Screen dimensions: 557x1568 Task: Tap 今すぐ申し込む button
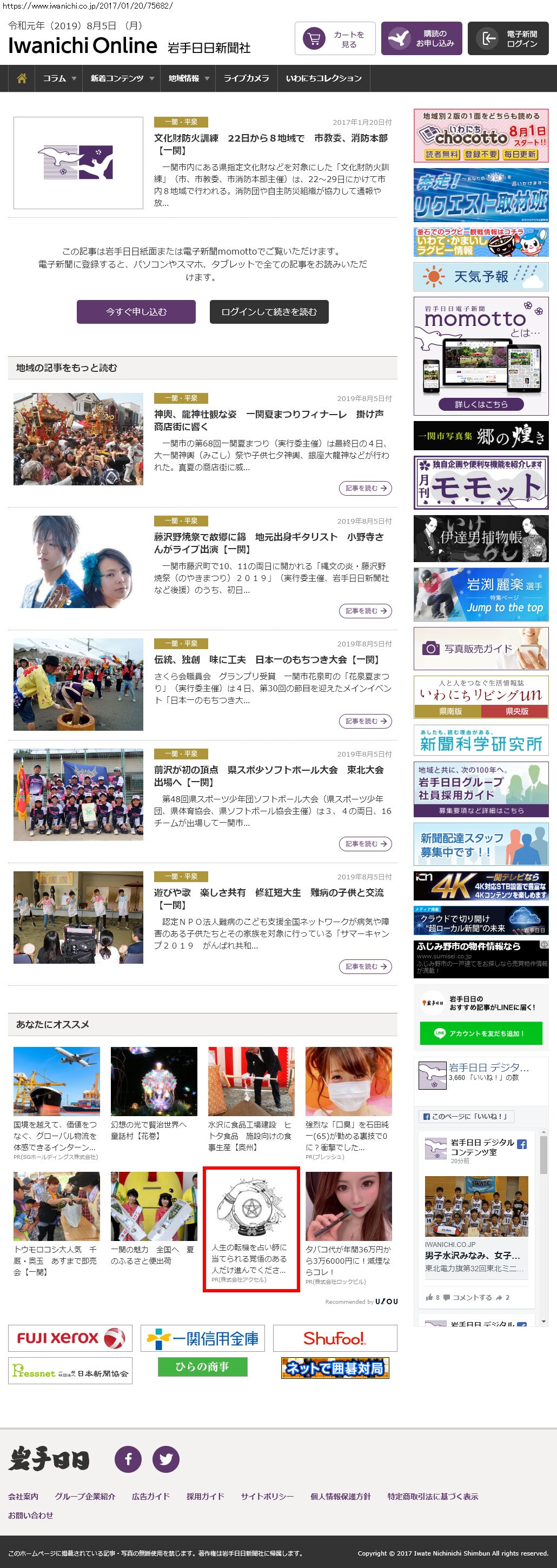(x=136, y=312)
